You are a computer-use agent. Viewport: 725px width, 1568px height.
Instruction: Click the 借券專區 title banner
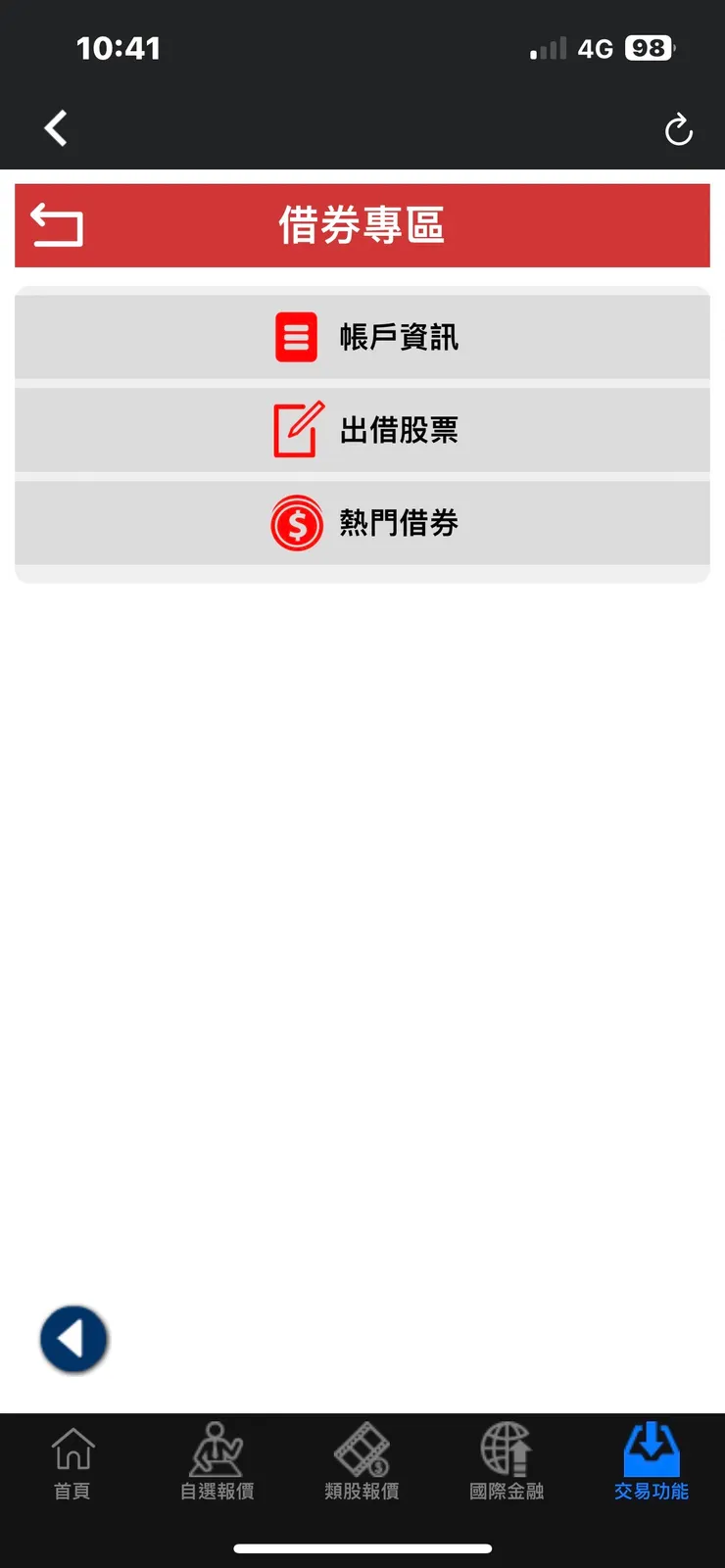point(362,224)
